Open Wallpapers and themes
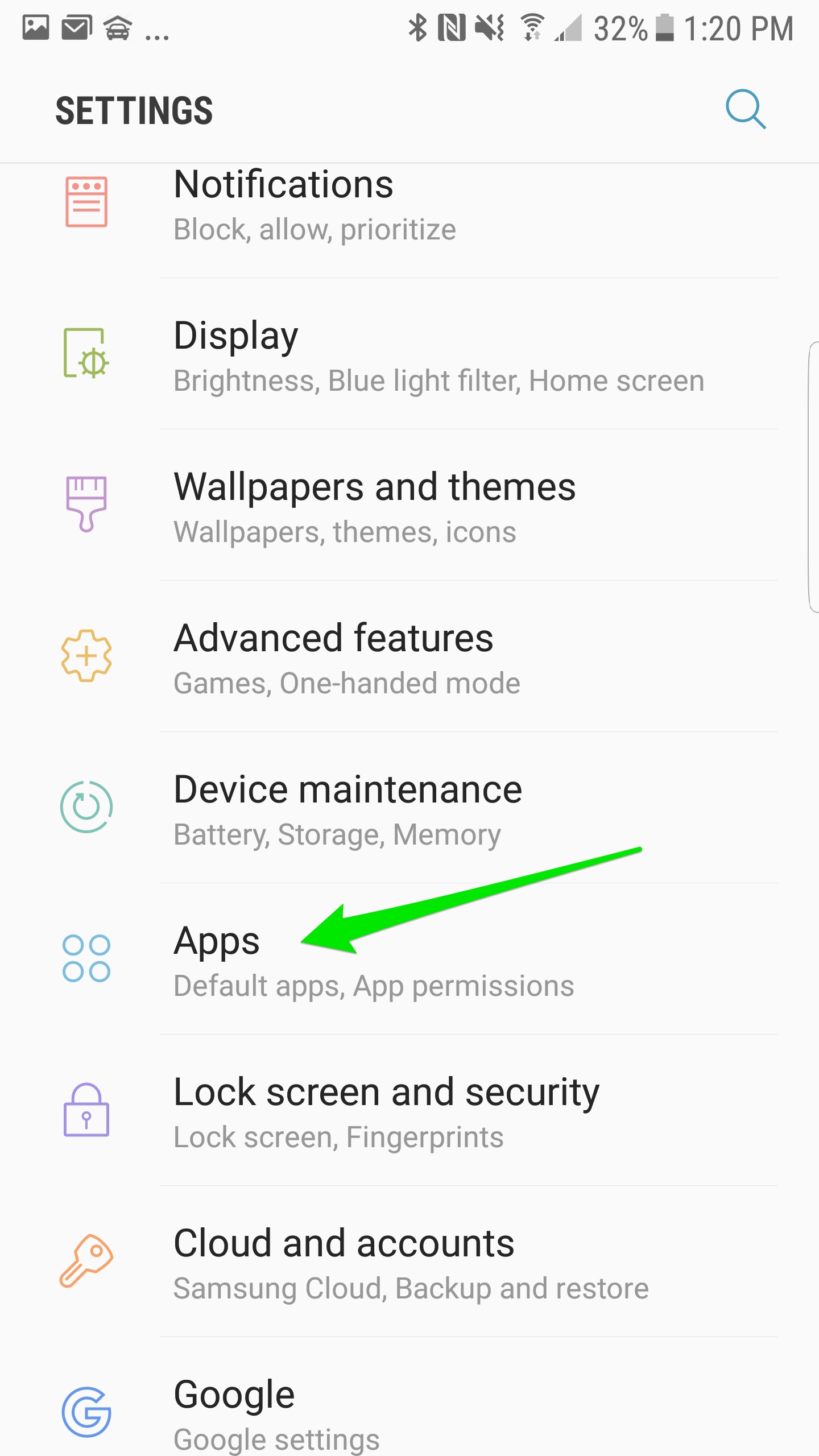 click(409, 507)
